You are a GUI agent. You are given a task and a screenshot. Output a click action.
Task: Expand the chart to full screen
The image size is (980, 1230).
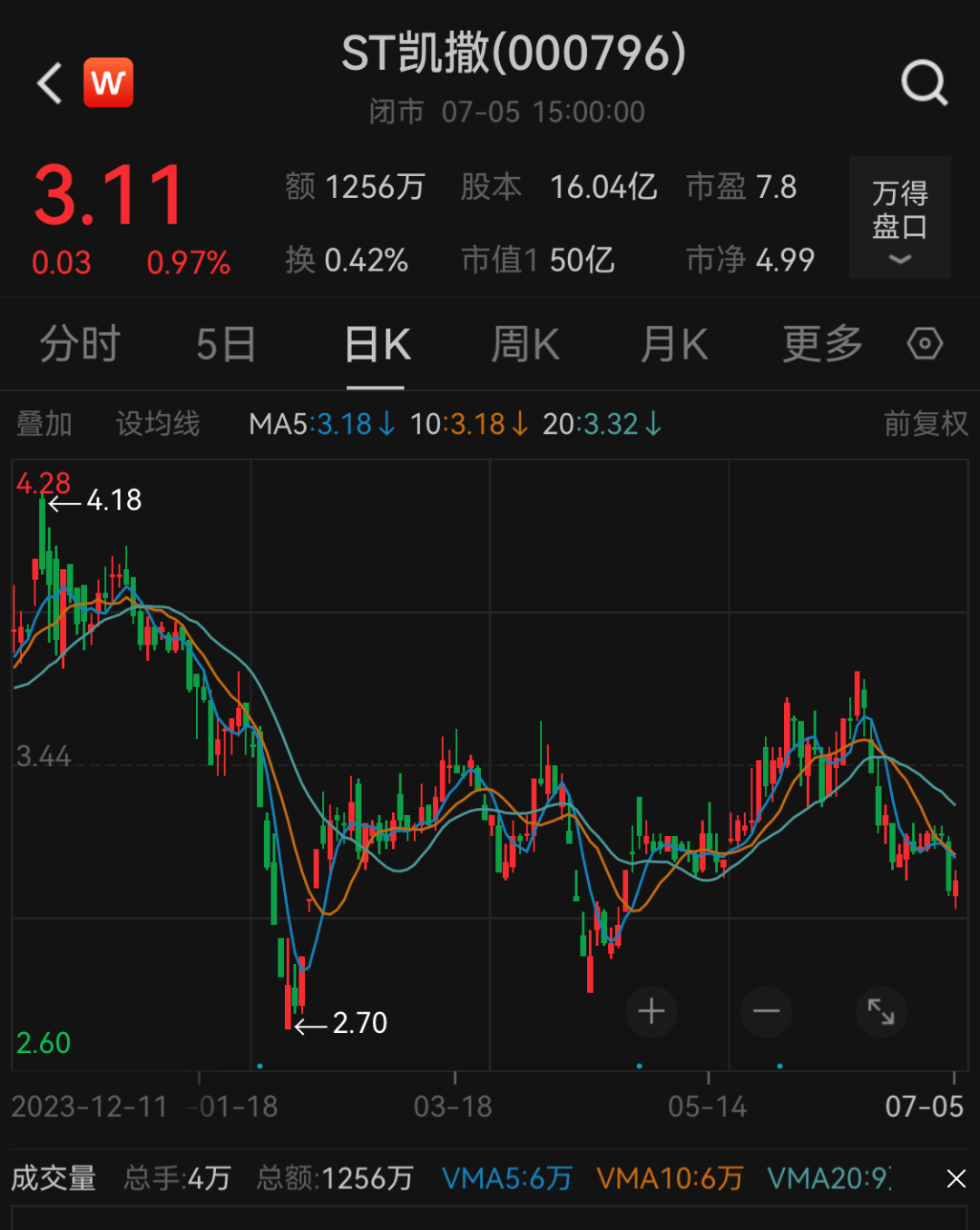pos(881,1011)
